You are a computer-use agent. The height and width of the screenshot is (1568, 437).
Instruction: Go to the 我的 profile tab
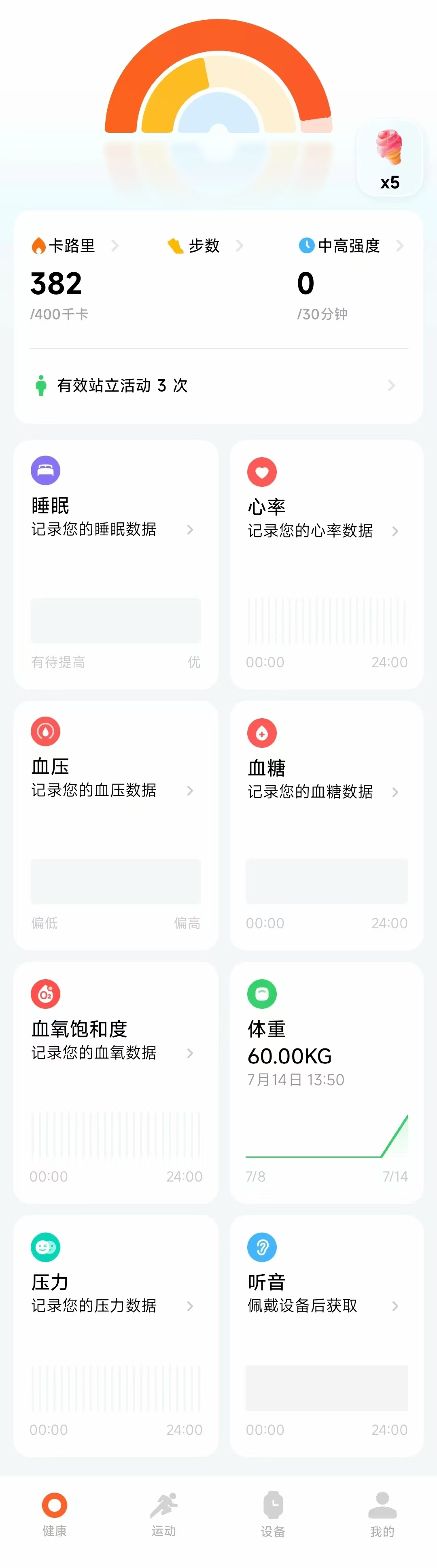(382, 1513)
